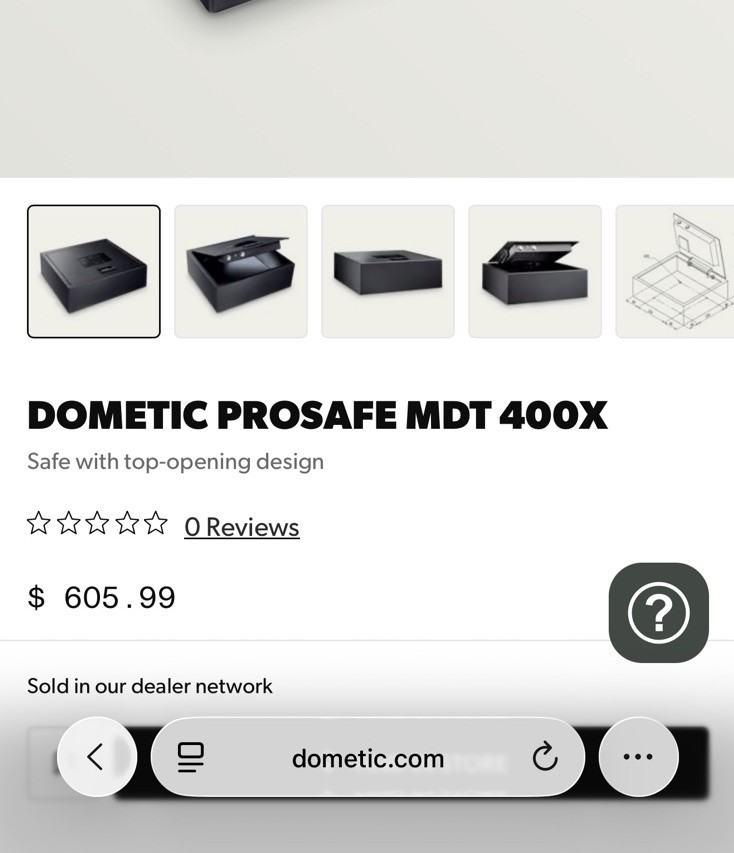View the closed safe main thumbnail
The image size is (734, 853).
coord(93,271)
